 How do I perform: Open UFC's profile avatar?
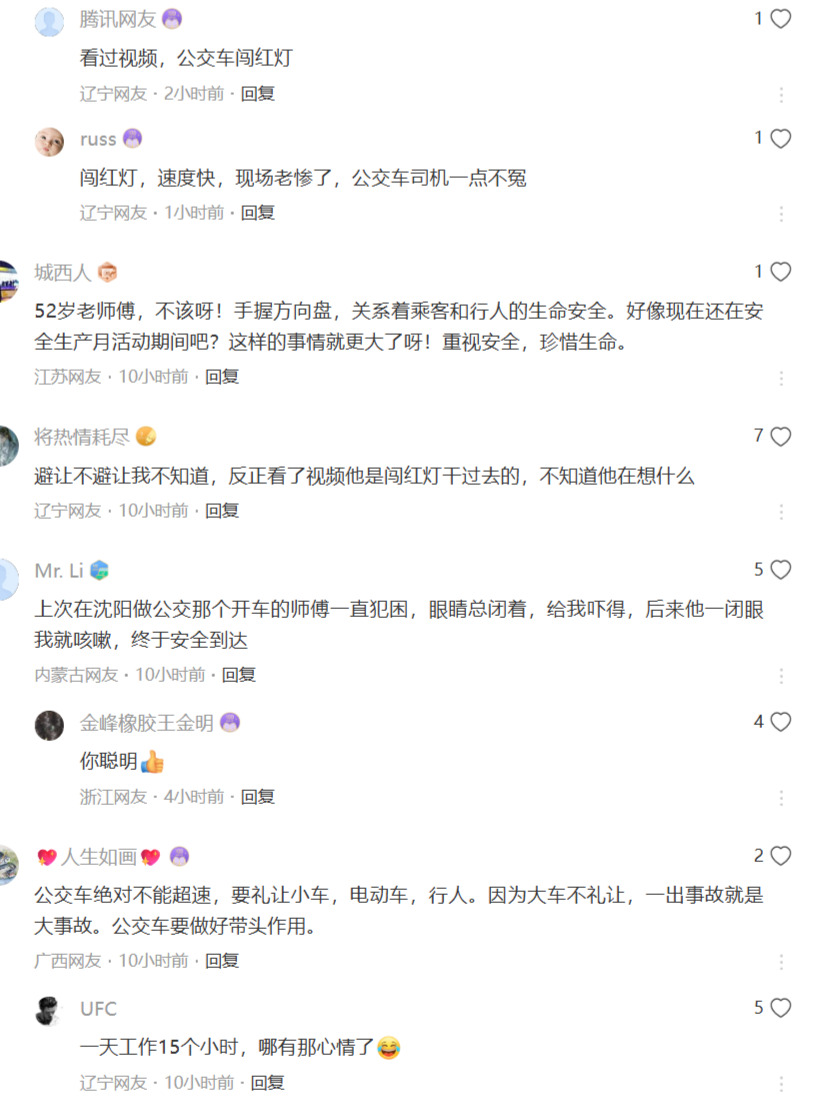tap(49, 1010)
